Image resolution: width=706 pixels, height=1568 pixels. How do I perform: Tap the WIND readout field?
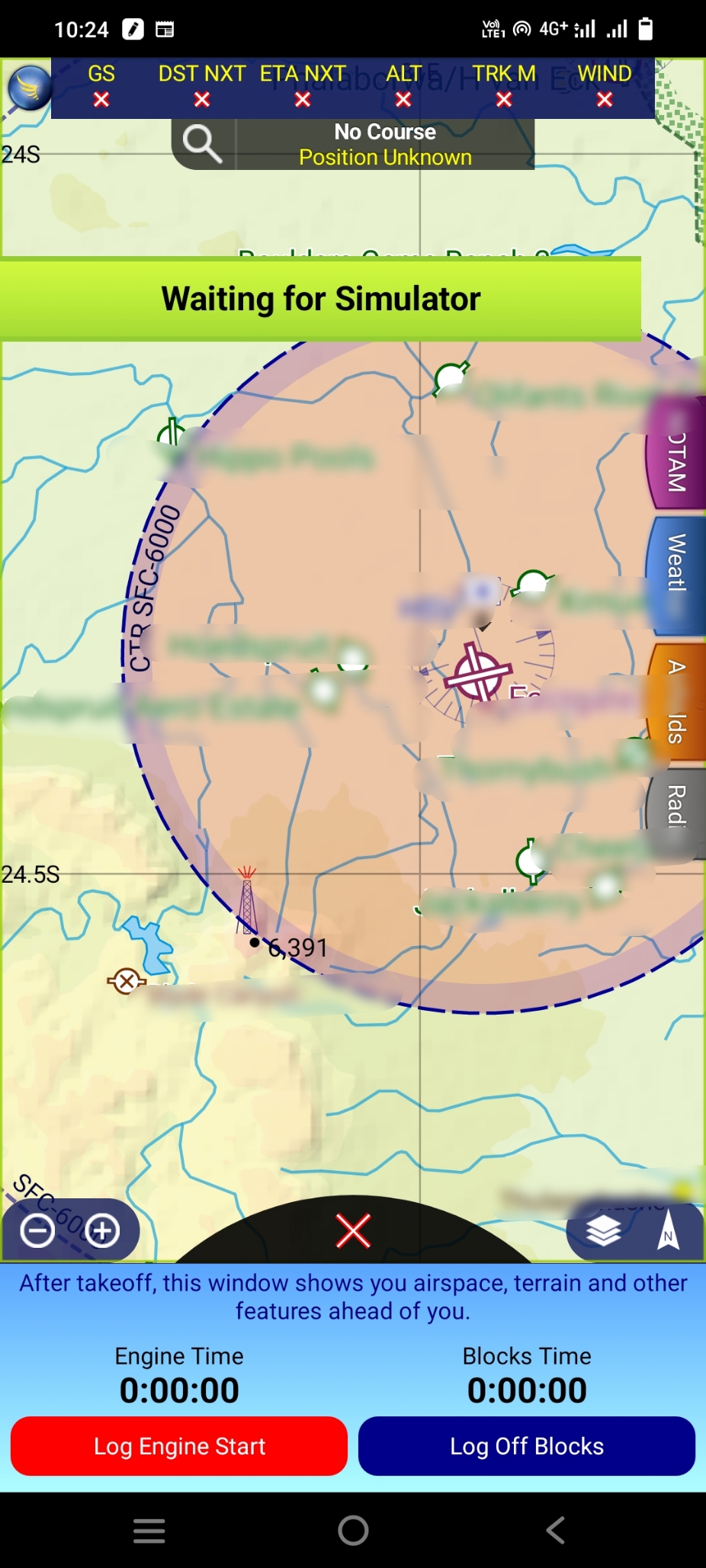(604, 86)
